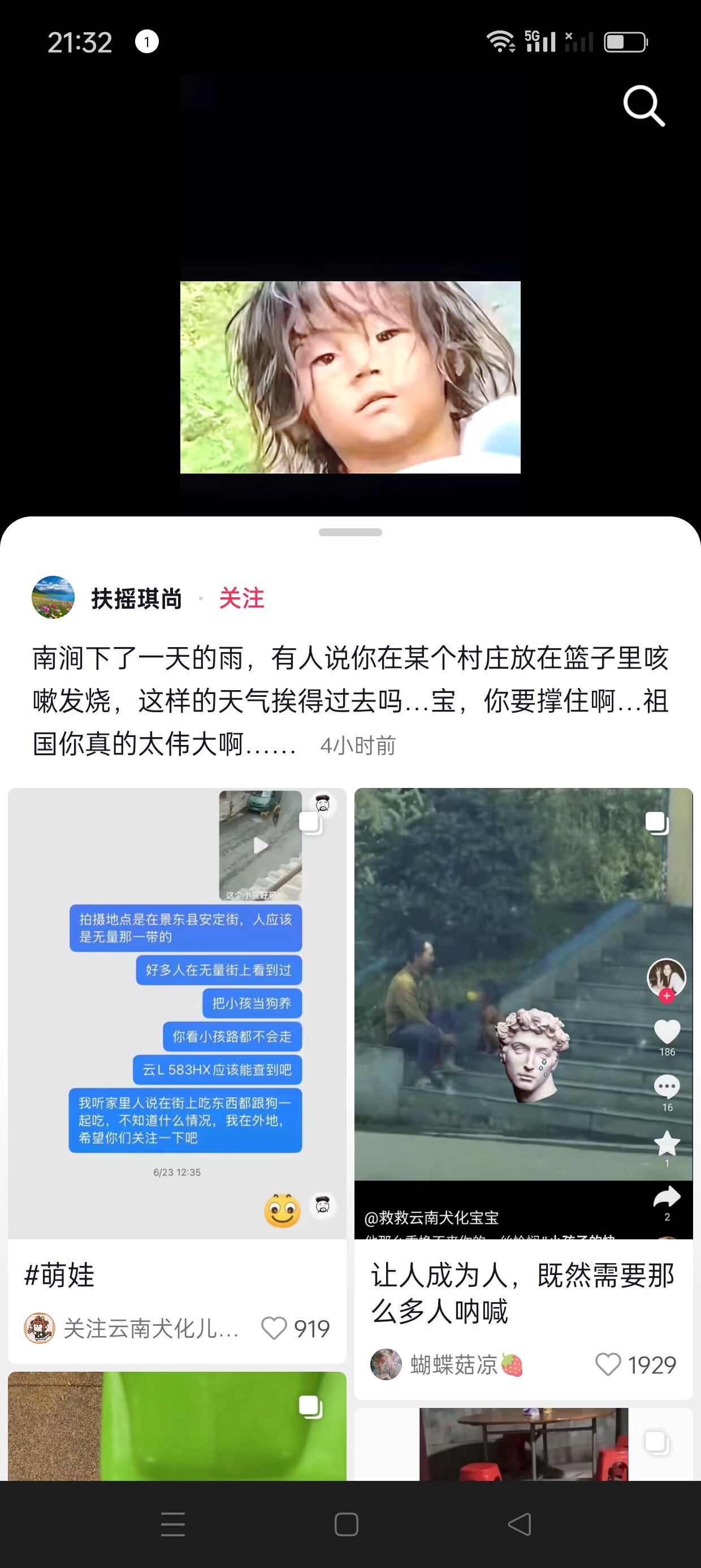Tap the sheet drag handle
Screen dimensions: 701x1568
click(x=350, y=533)
